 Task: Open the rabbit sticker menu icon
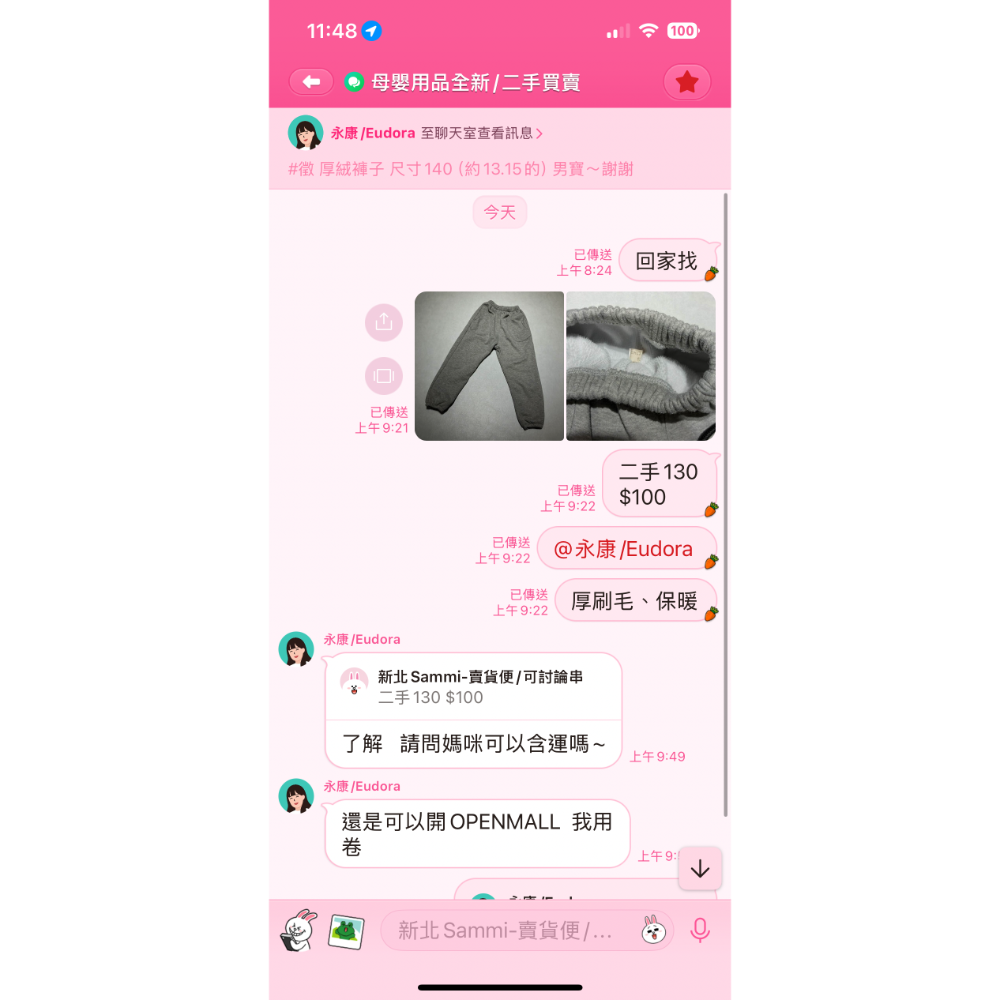[x=298, y=930]
